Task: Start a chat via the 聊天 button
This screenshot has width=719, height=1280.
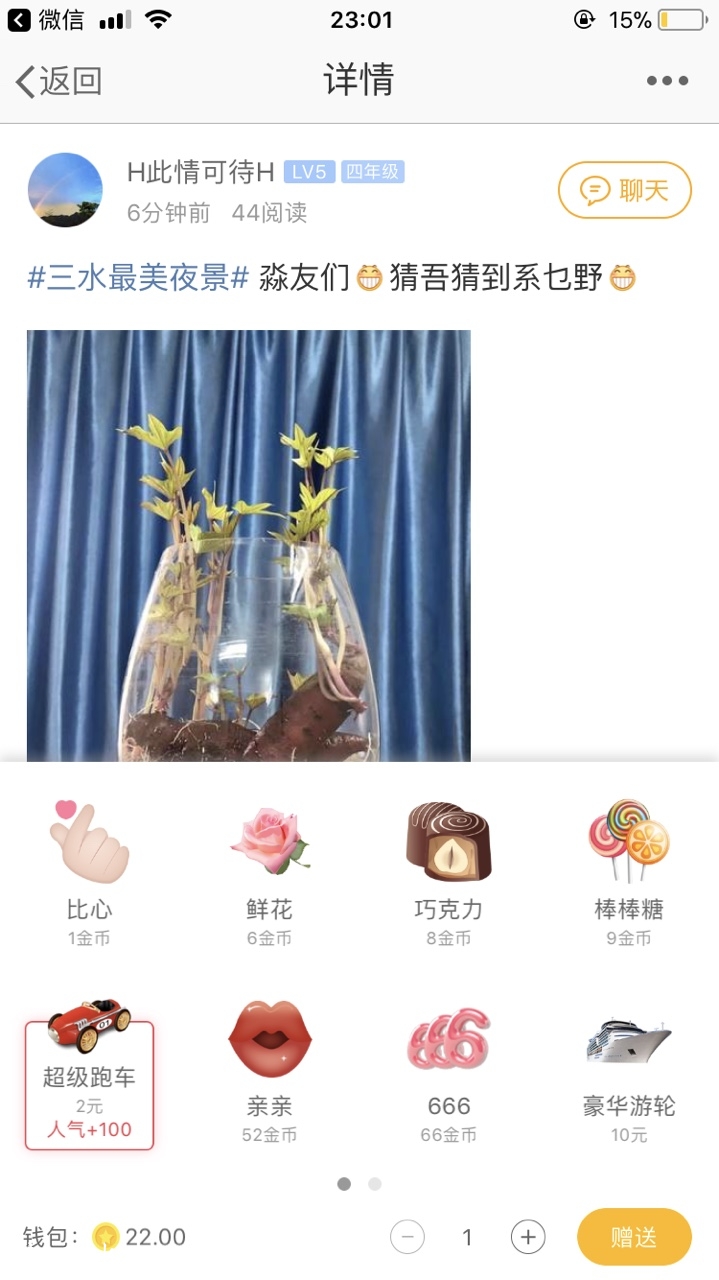Action: click(624, 190)
